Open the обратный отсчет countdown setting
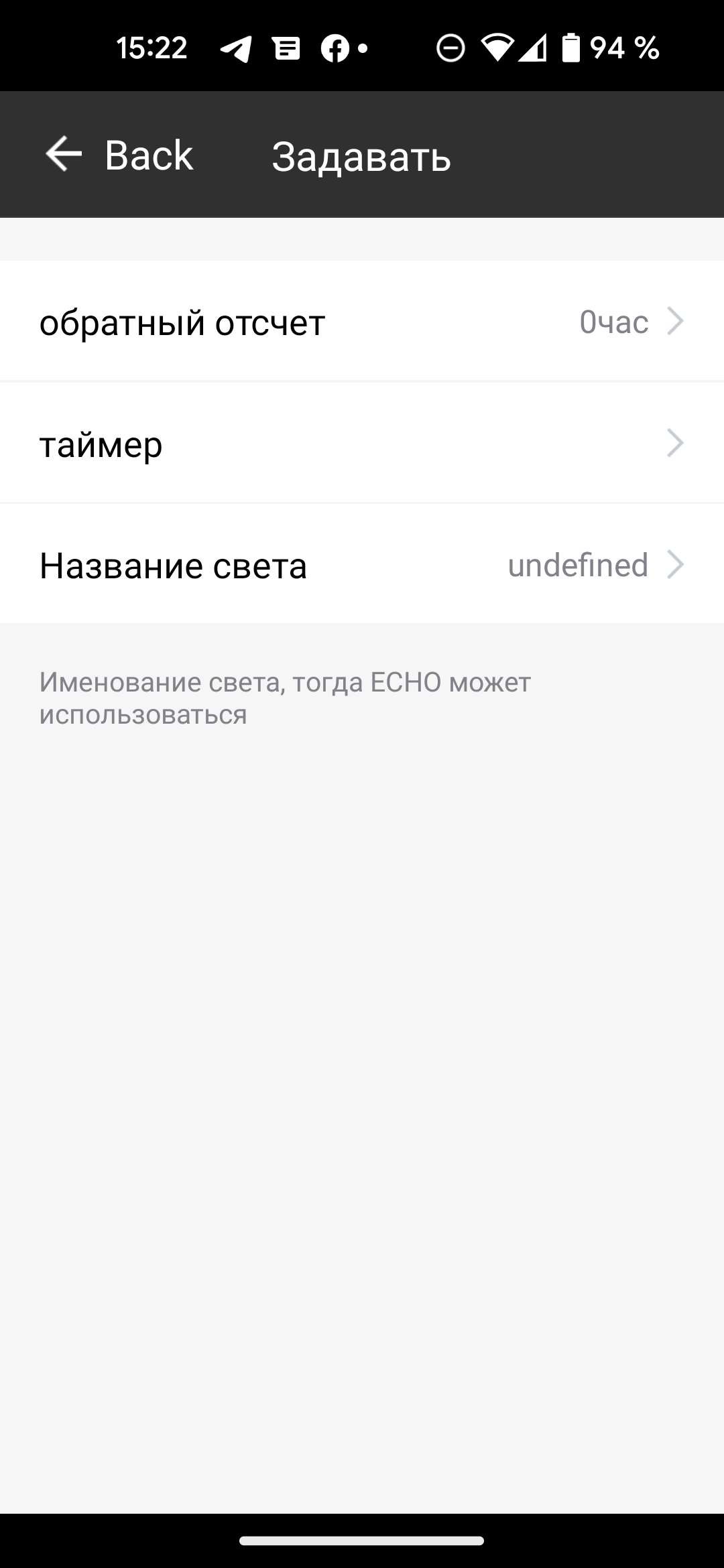This screenshot has height=1568, width=724. point(362,322)
